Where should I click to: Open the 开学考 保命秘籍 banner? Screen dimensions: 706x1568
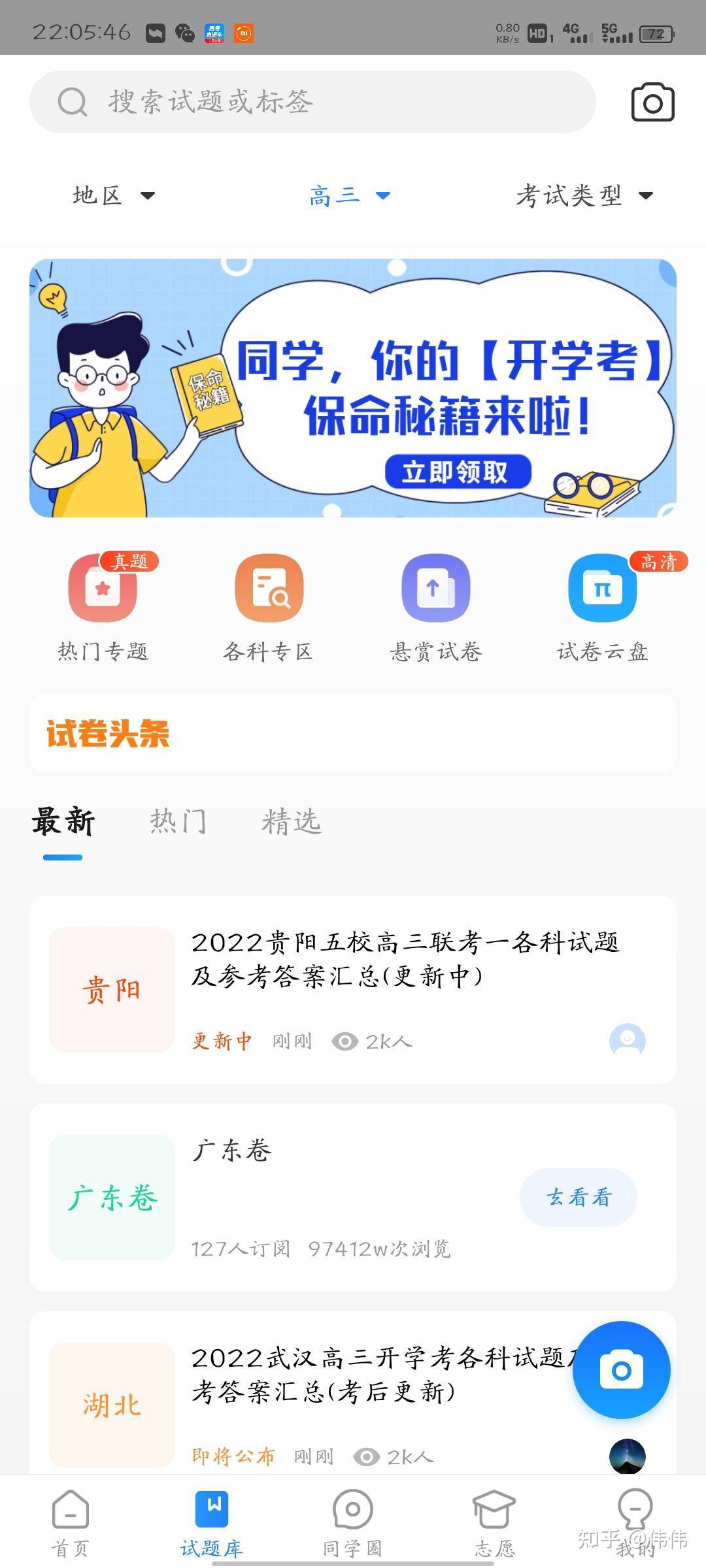point(353,388)
